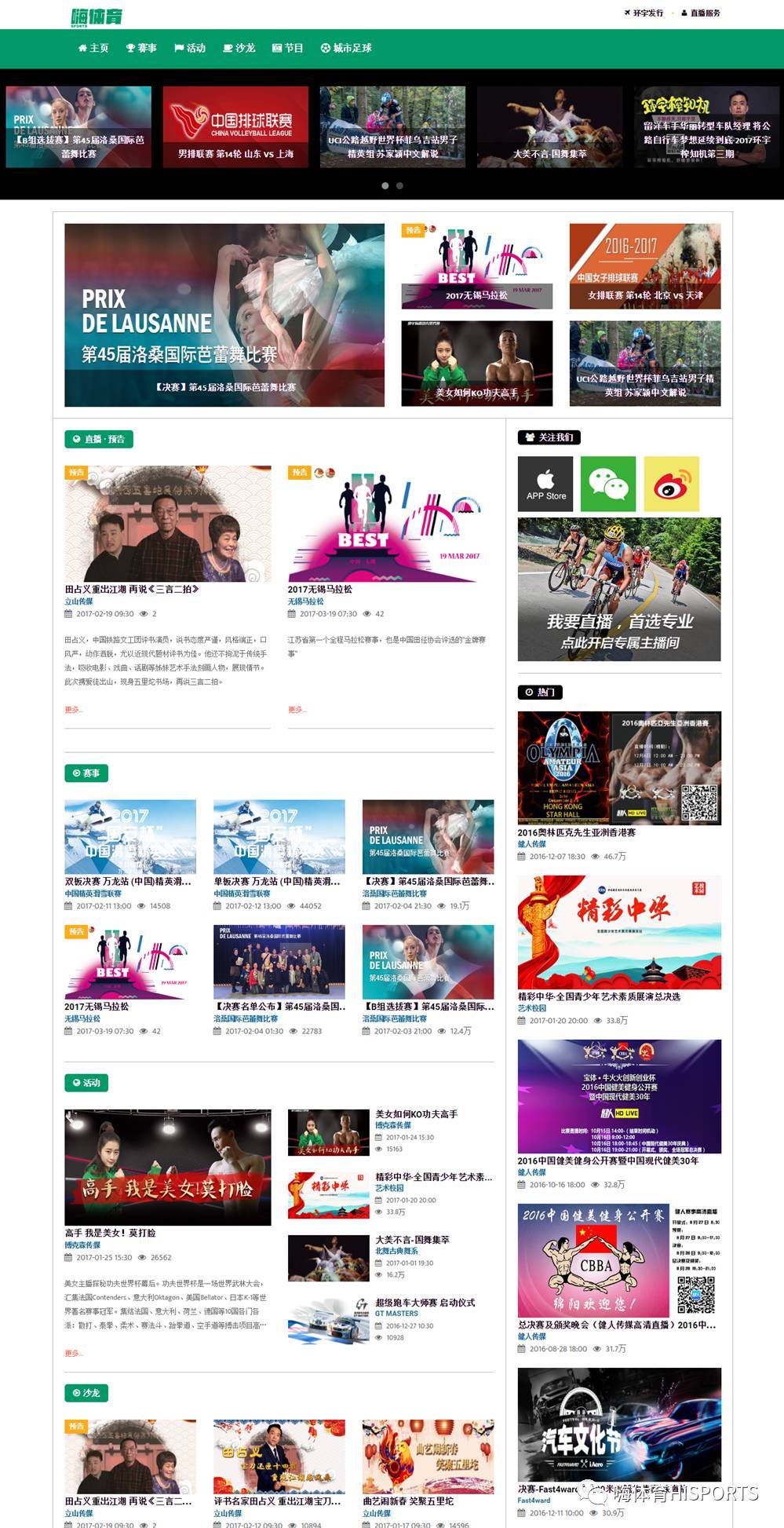This screenshot has width=784, height=1528.
Task: Open 女排联赛 第14轮 北京 vs 天津 tile
Action: pyautogui.click(x=645, y=265)
